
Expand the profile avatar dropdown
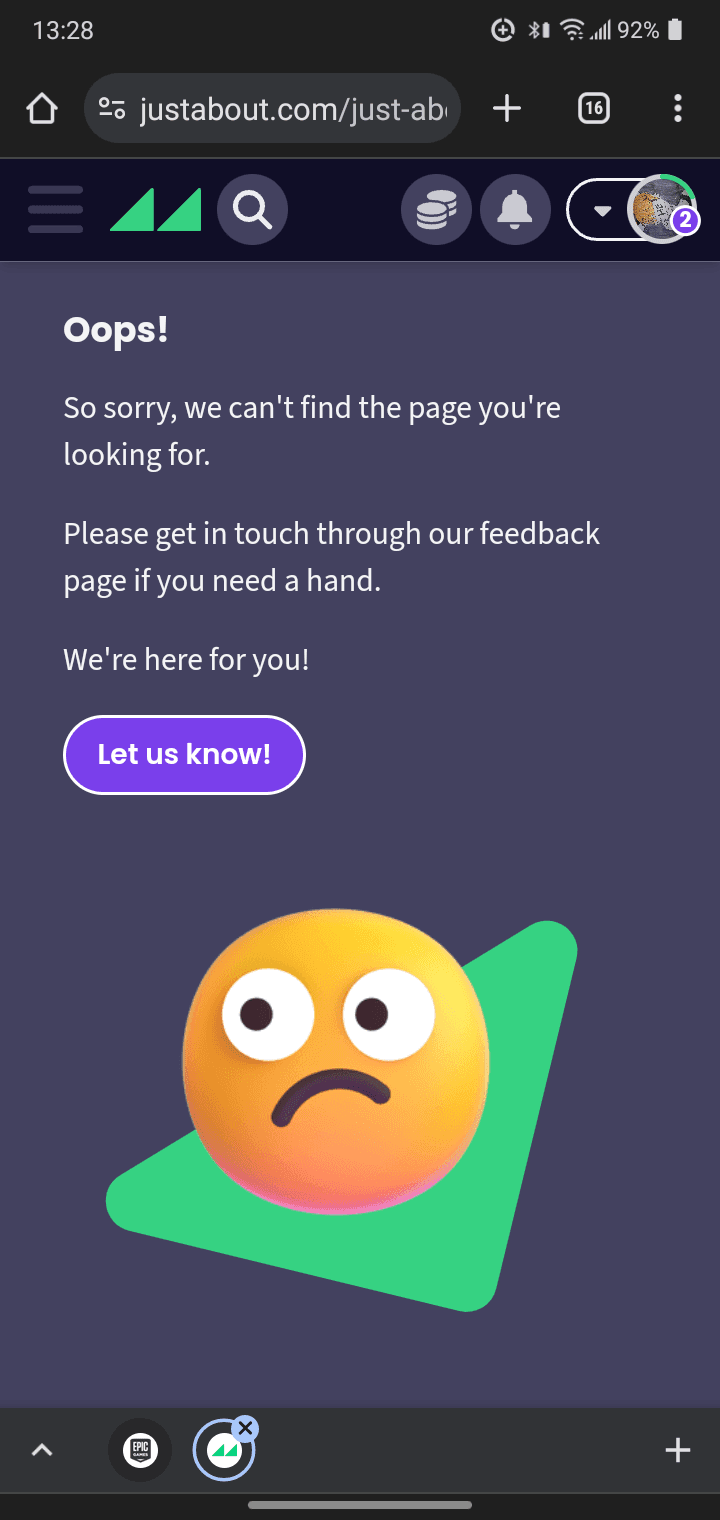click(x=604, y=210)
